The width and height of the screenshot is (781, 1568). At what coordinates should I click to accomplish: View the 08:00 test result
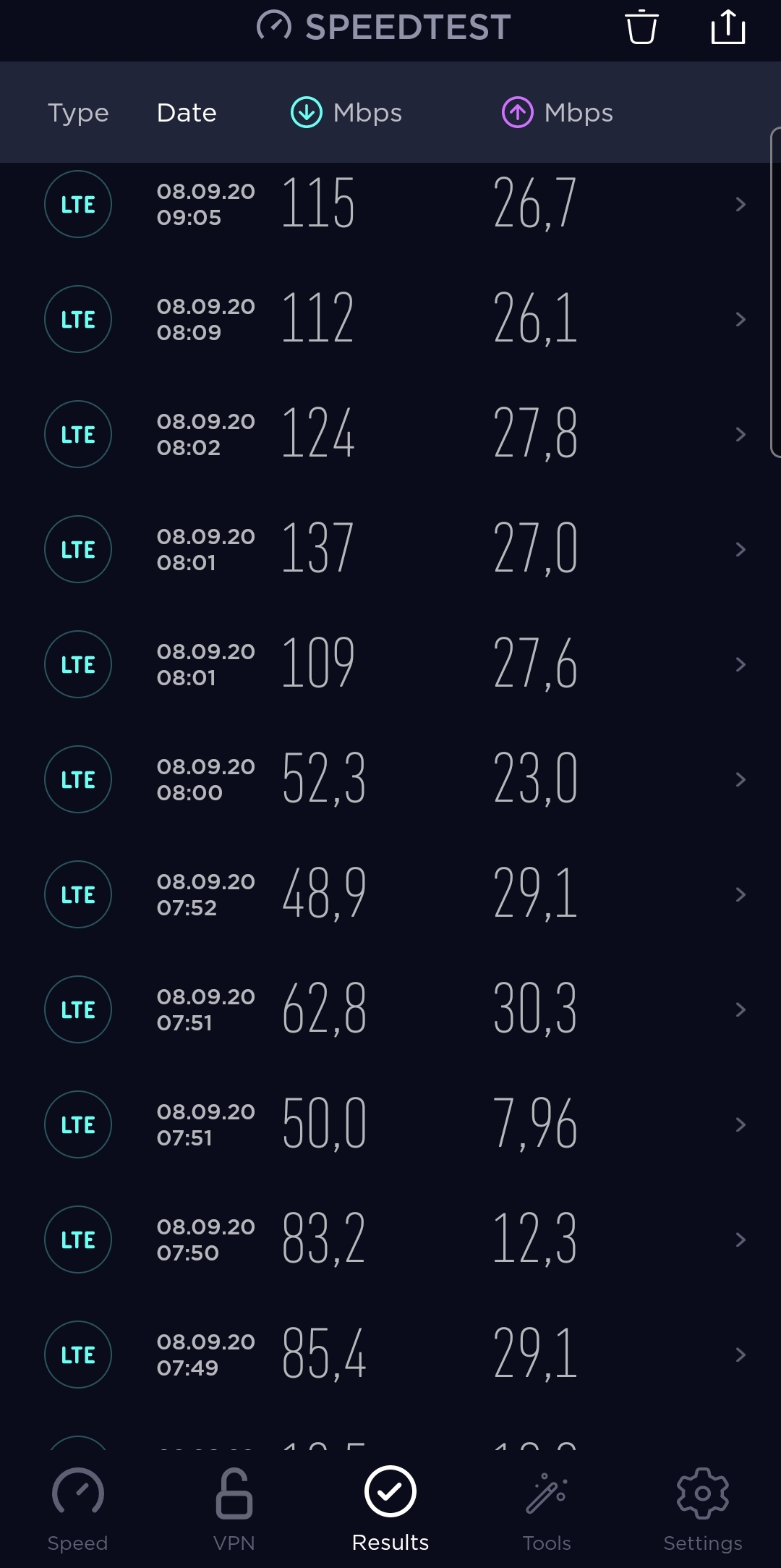click(x=390, y=779)
